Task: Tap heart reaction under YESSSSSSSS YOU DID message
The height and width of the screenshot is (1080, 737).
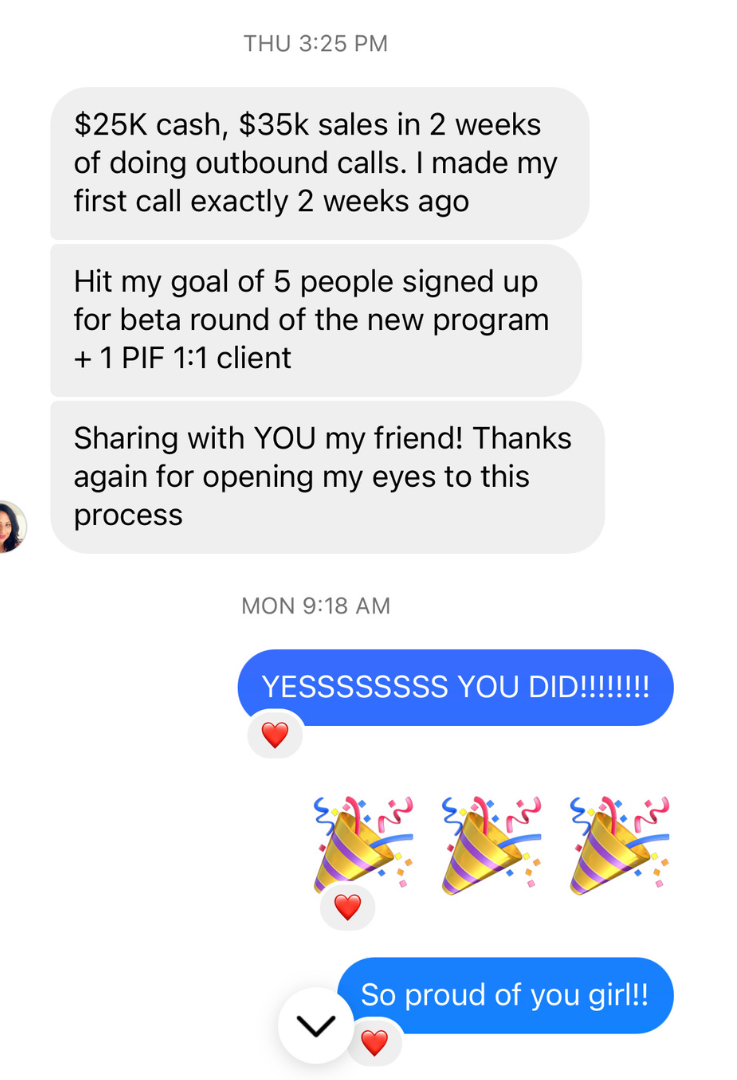Action: click(x=274, y=735)
